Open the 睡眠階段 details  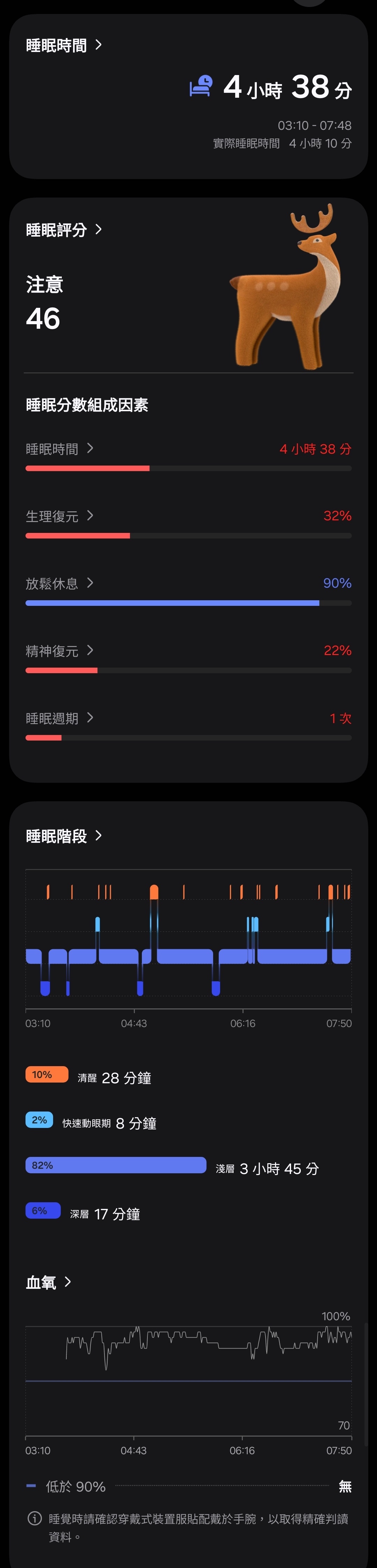[x=63, y=836]
